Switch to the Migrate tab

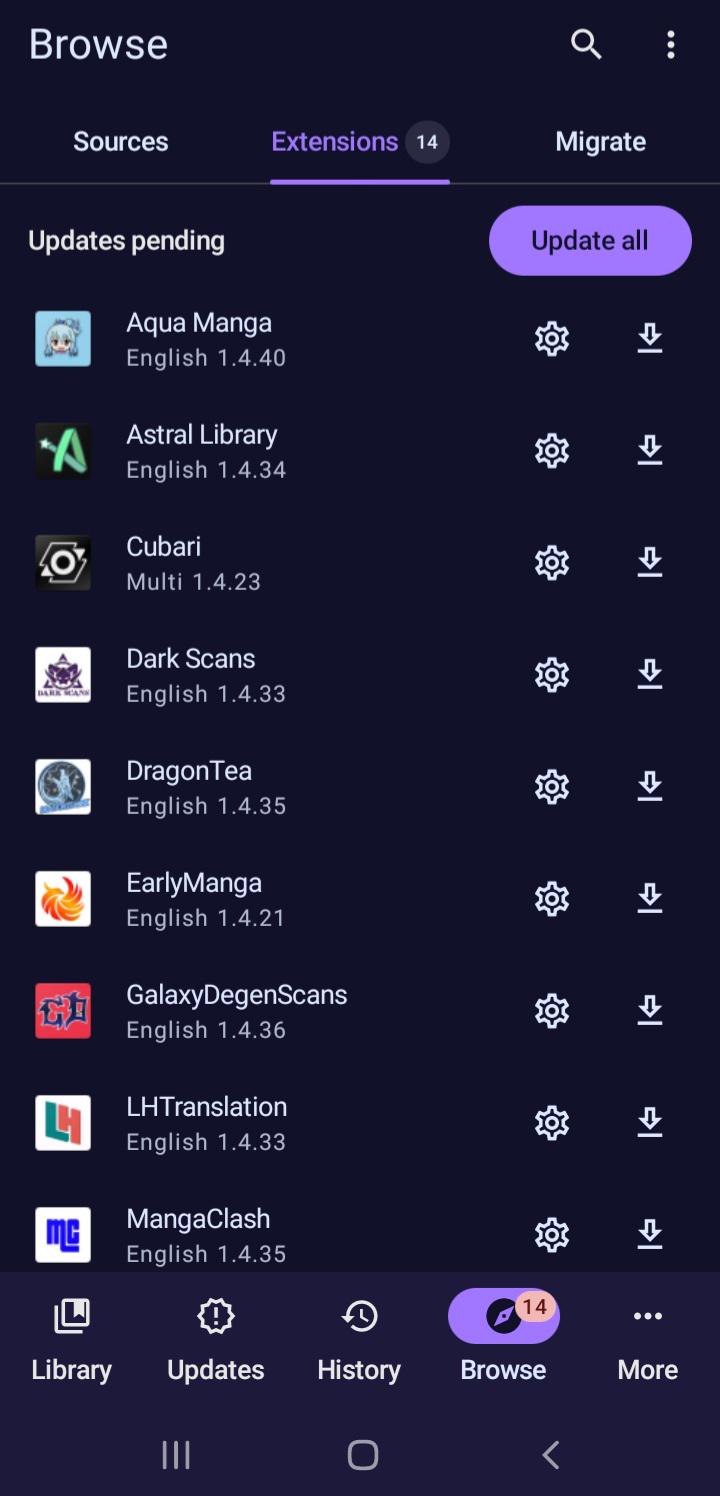click(600, 142)
